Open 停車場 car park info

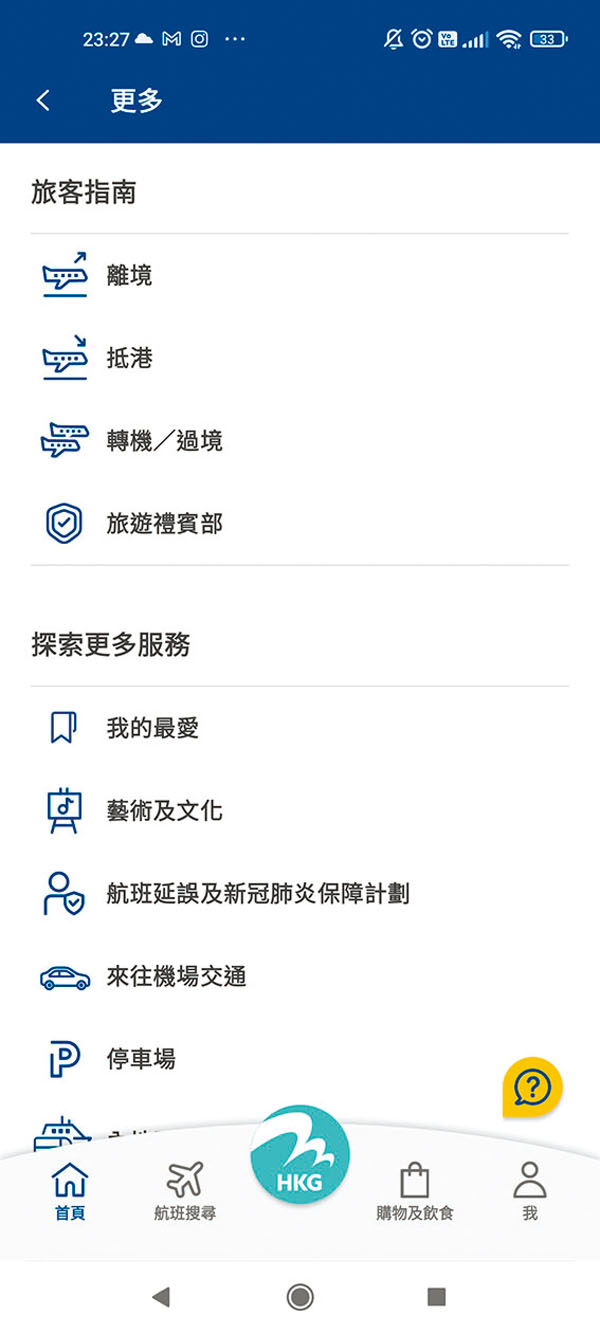[x=141, y=1059]
